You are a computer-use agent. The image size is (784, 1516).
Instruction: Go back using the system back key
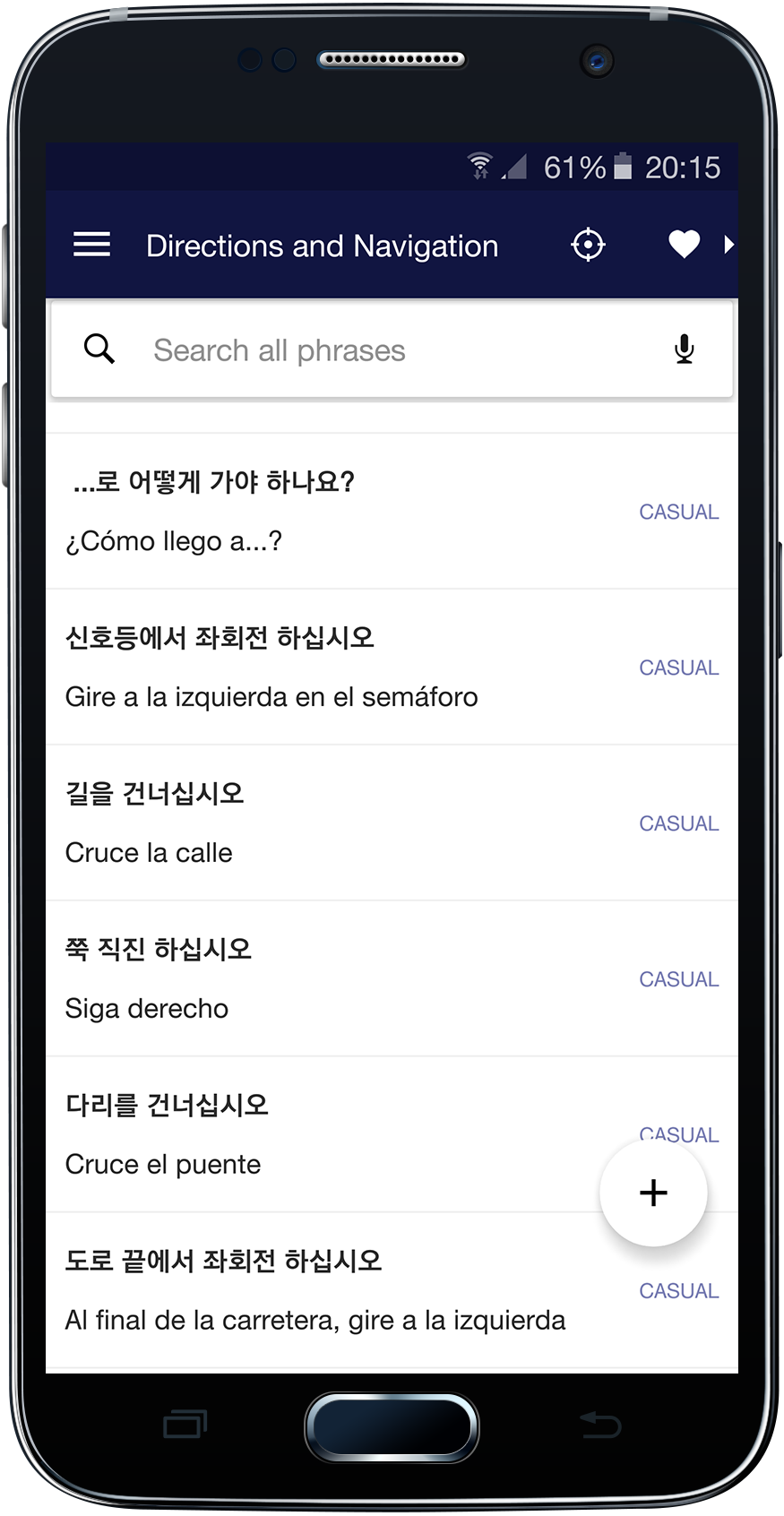point(599,1425)
